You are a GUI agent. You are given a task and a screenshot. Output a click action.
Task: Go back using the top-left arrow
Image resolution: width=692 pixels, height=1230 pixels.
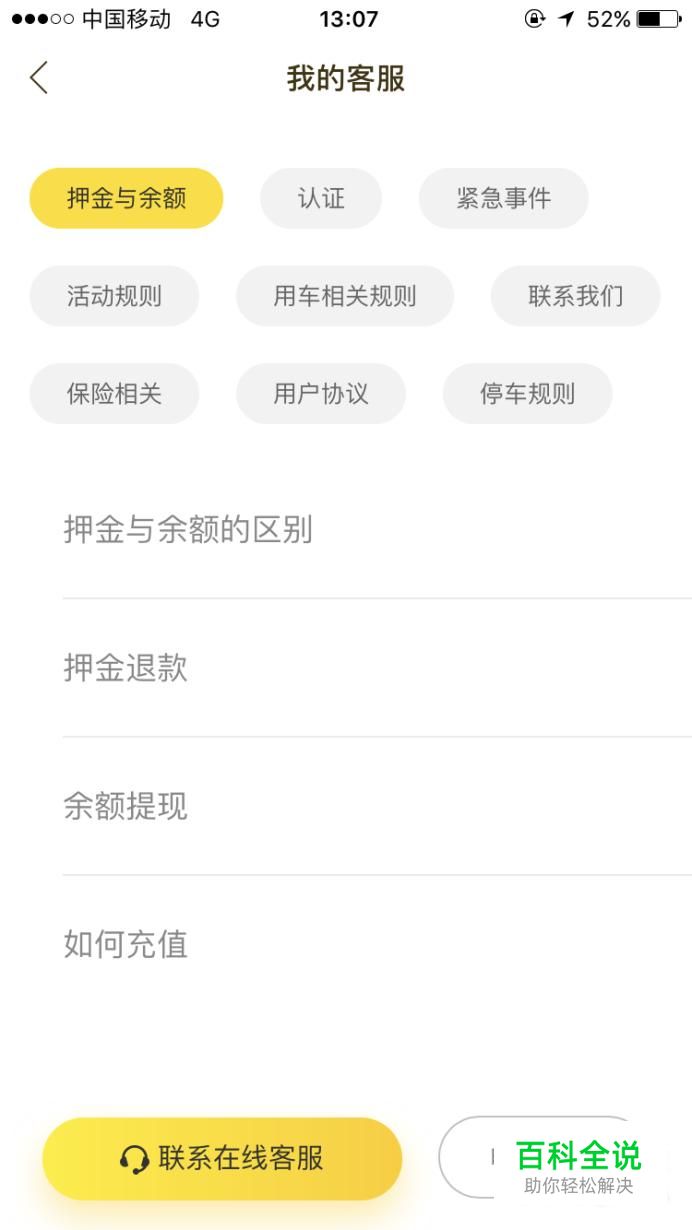[x=39, y=78]
